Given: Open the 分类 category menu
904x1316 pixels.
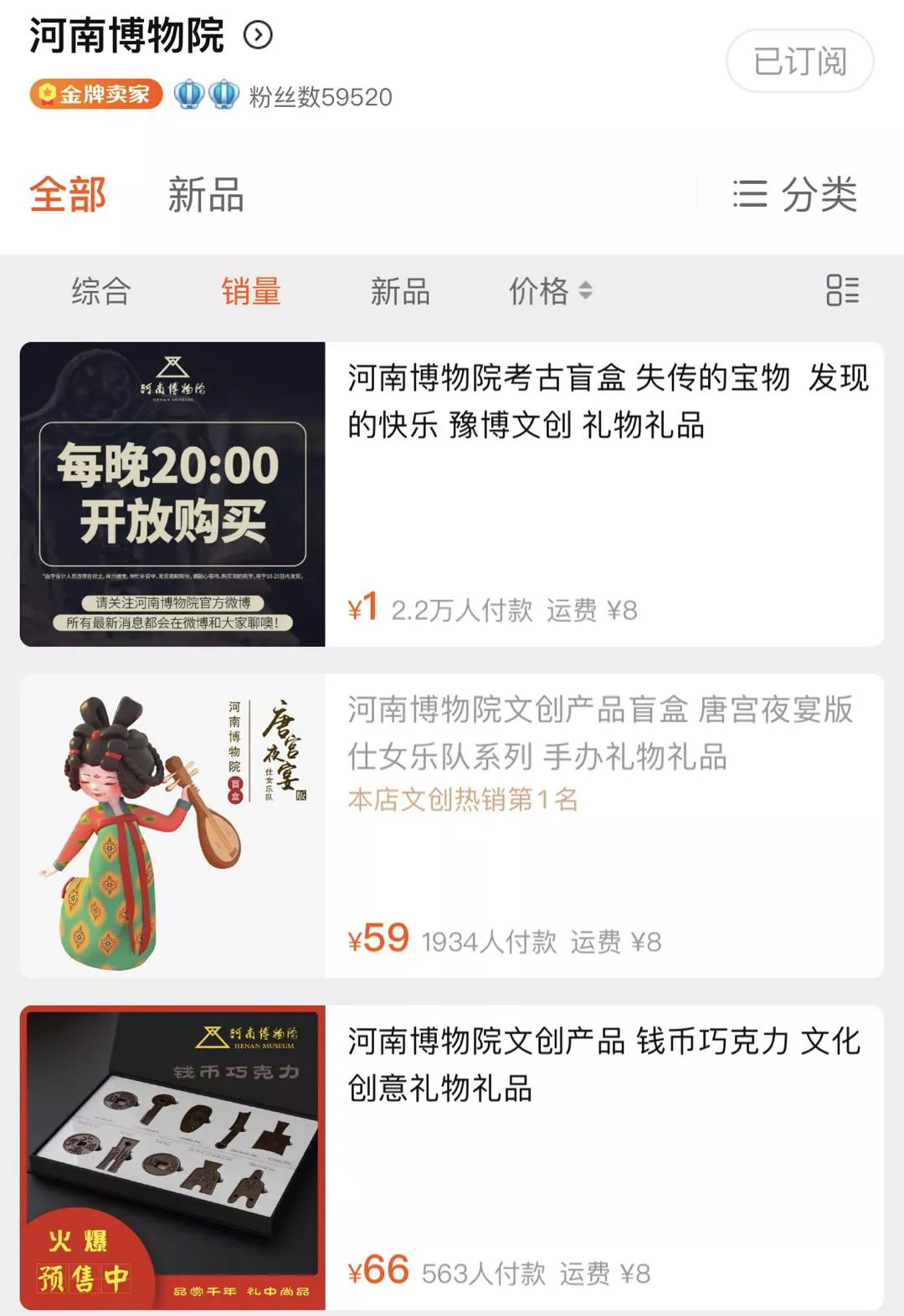Looking at the screenshot, I should [795, 195].
